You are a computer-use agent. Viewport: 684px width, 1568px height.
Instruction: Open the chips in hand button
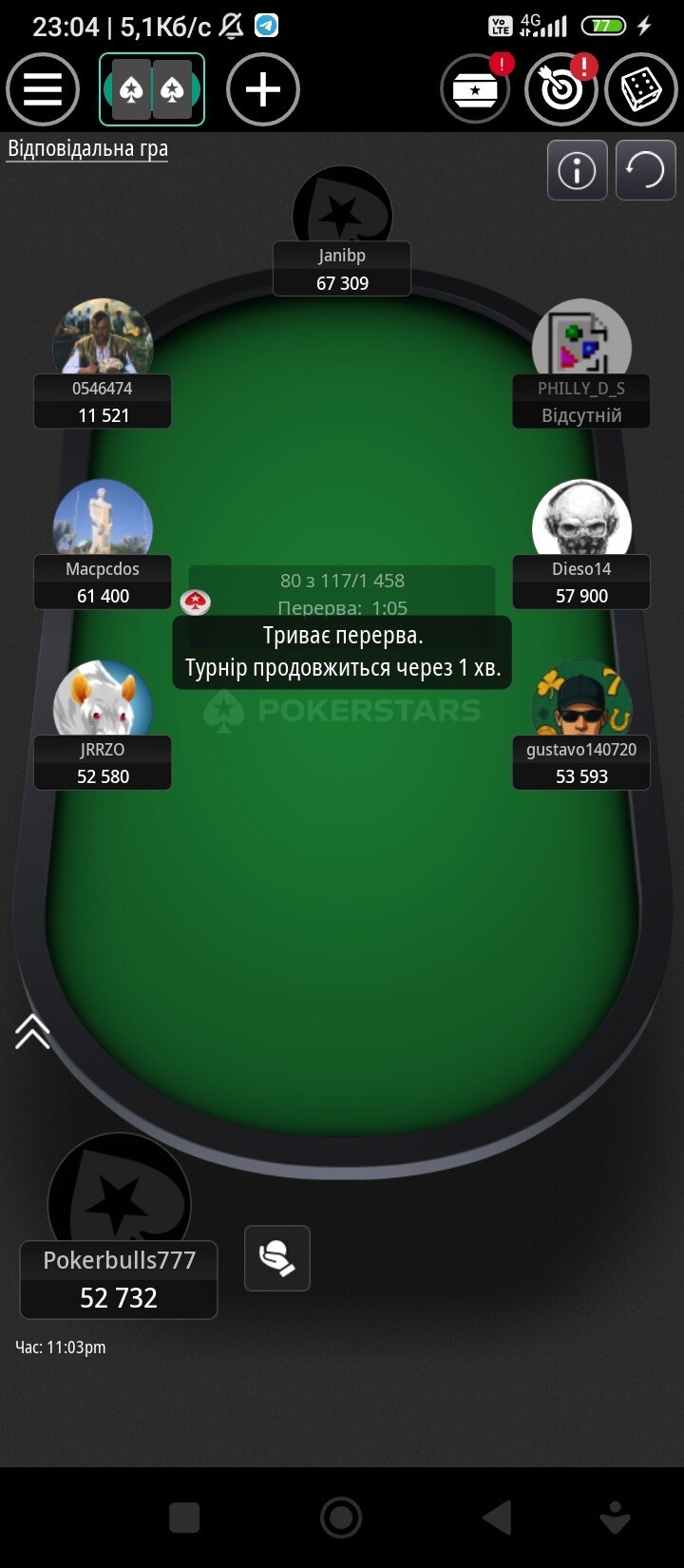277,1258
